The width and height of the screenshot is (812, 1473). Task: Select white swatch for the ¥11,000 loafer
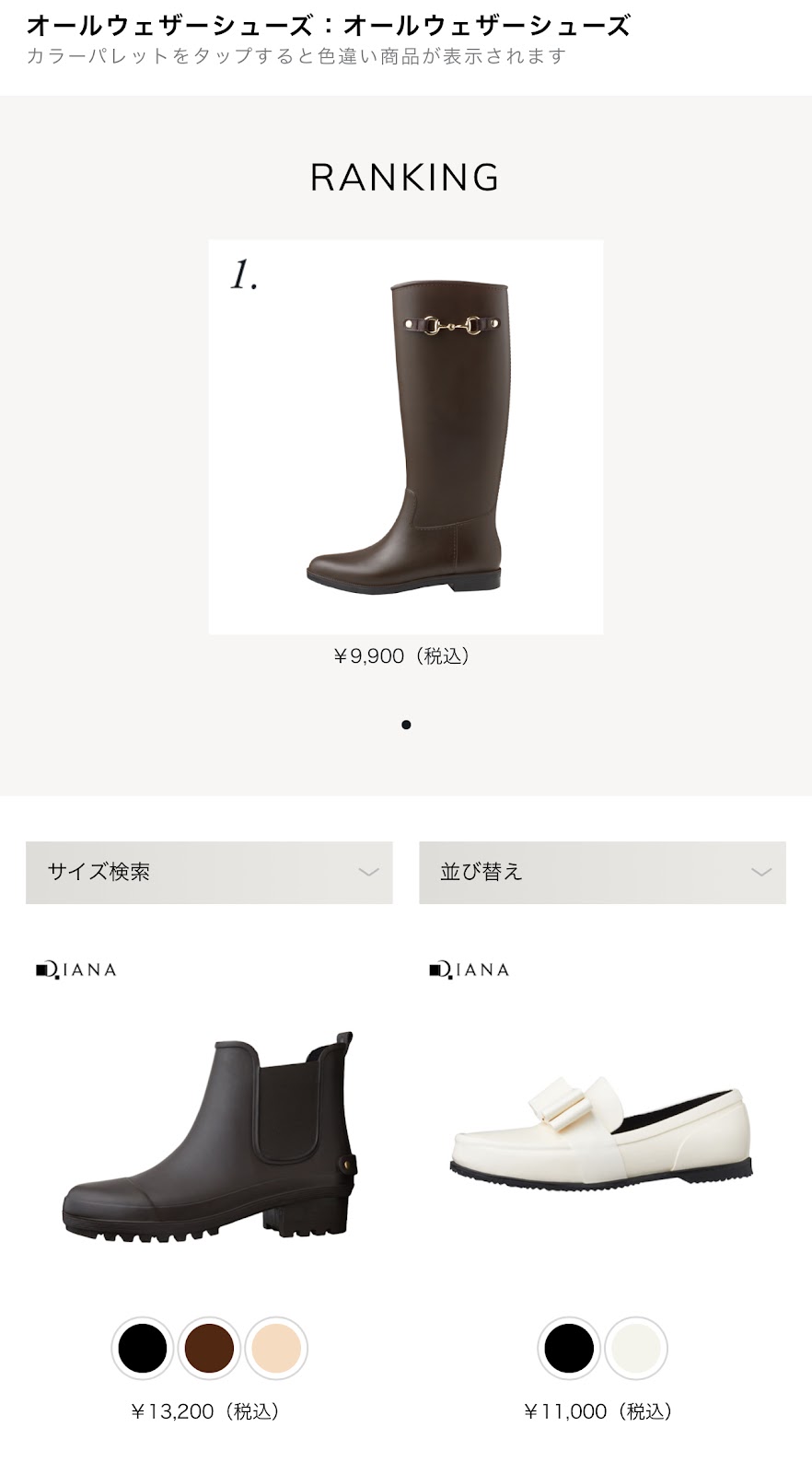click(636, 1349)
